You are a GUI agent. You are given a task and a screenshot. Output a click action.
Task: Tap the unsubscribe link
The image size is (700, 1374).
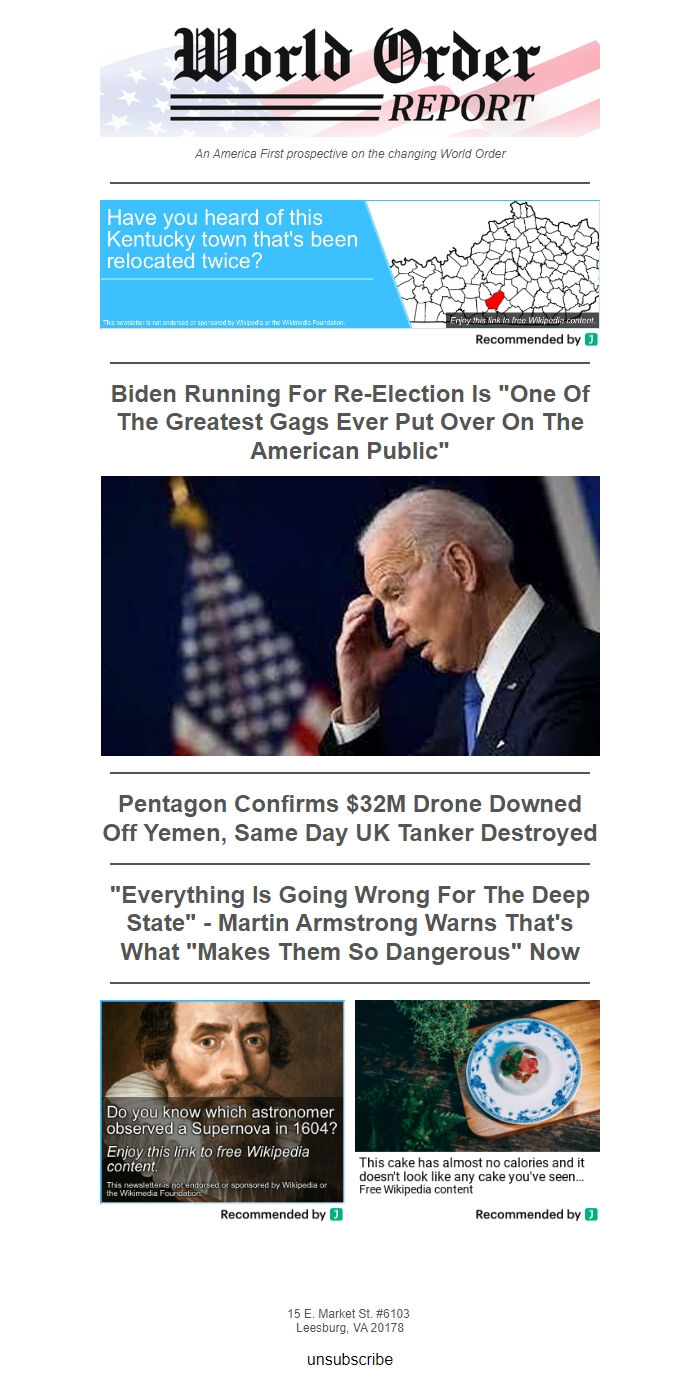click(x=349, y=1359)
